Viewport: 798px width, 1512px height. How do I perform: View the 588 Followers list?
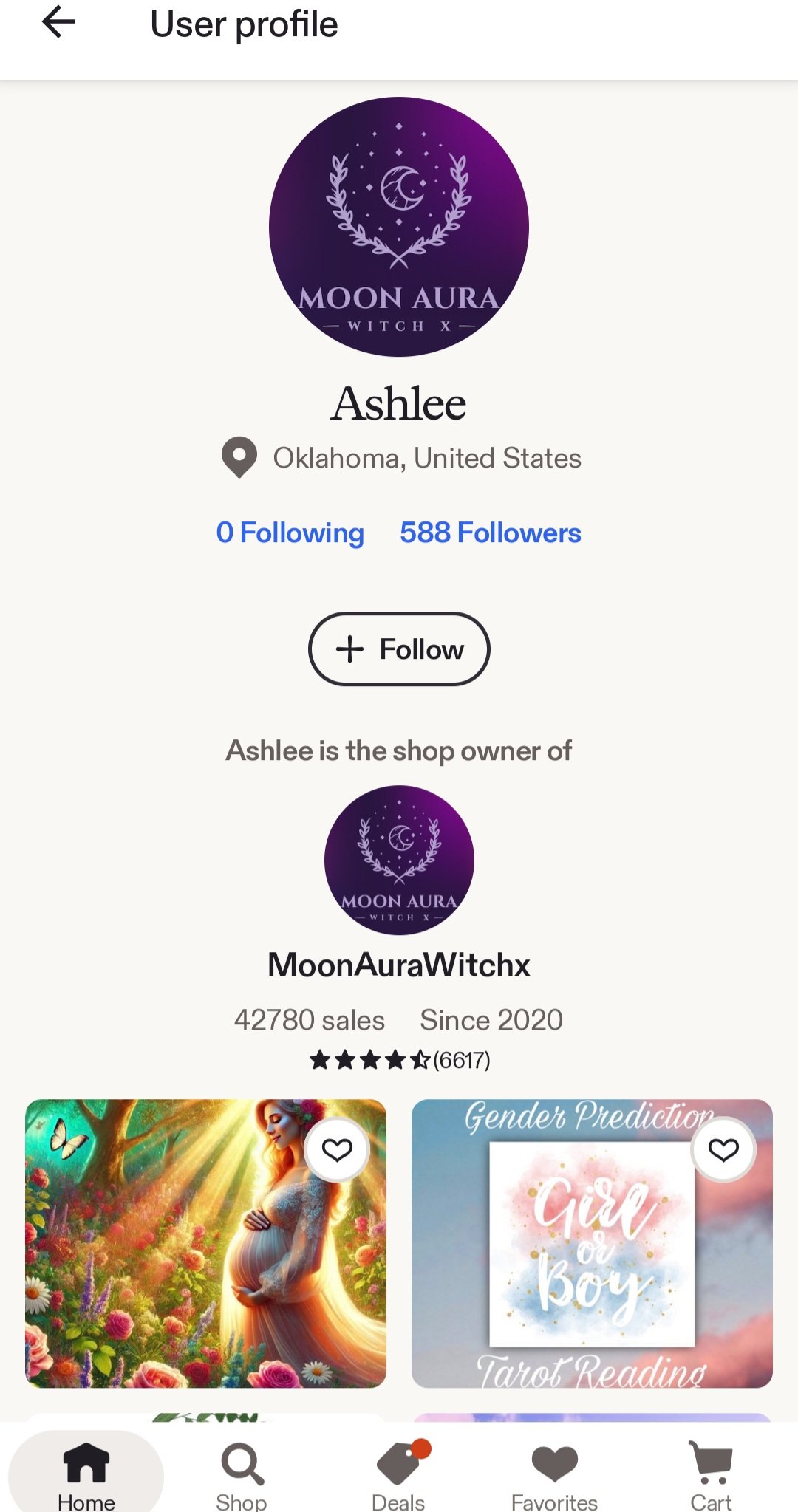click(x=490, y=533)
